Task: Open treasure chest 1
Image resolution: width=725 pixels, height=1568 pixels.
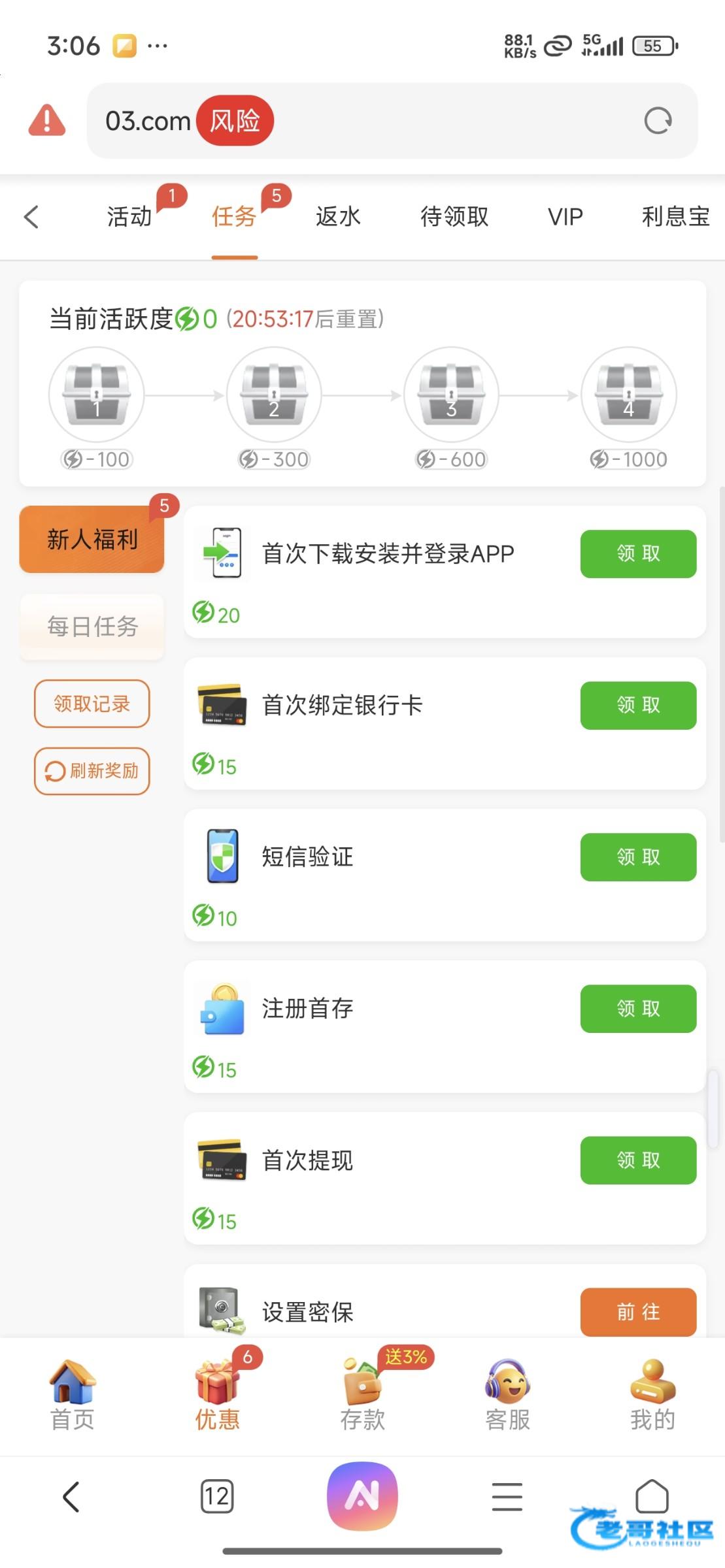Action: click(97, 395)
